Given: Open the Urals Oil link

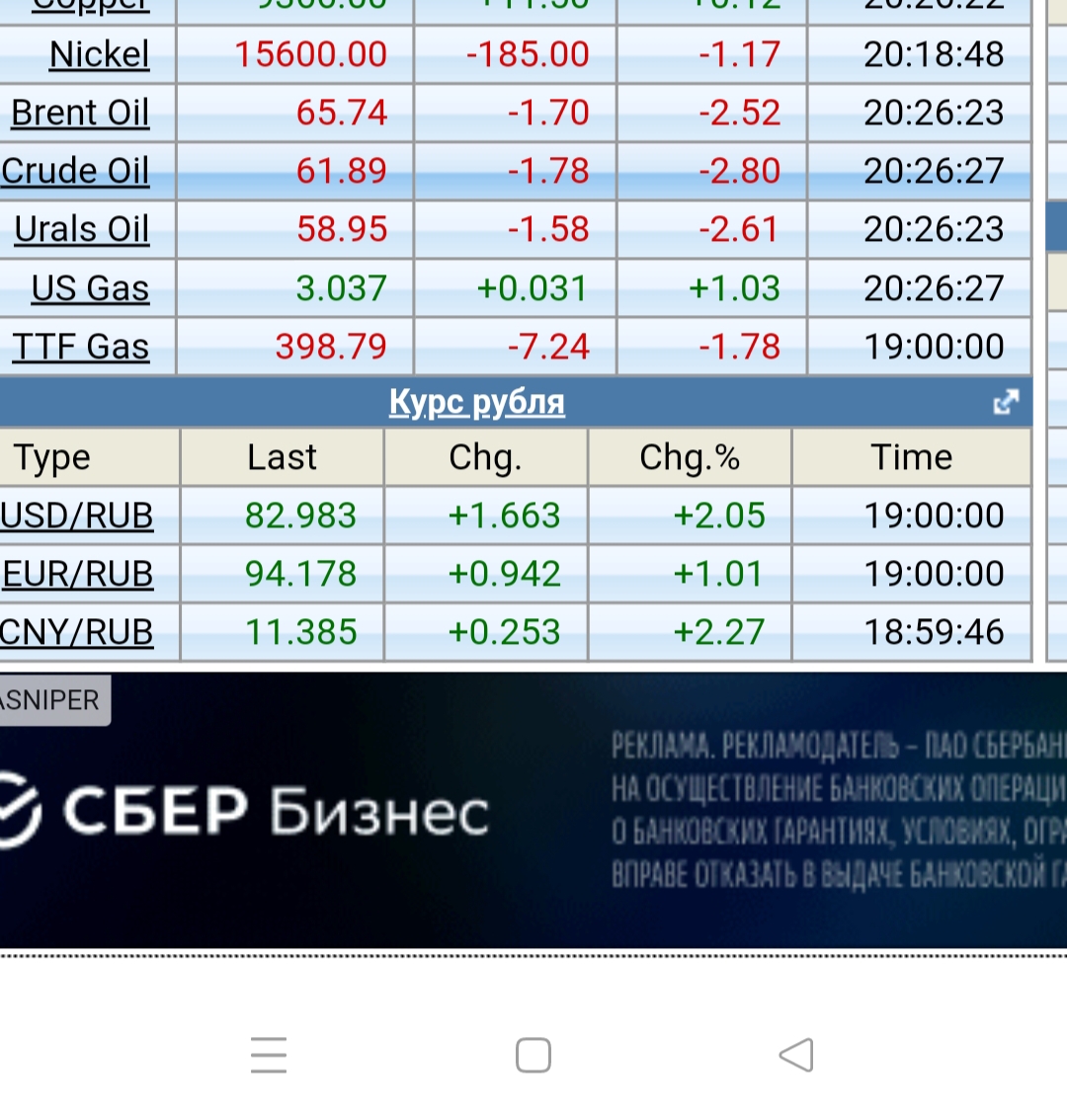Looking at the screenshot, I should [81, 229].
